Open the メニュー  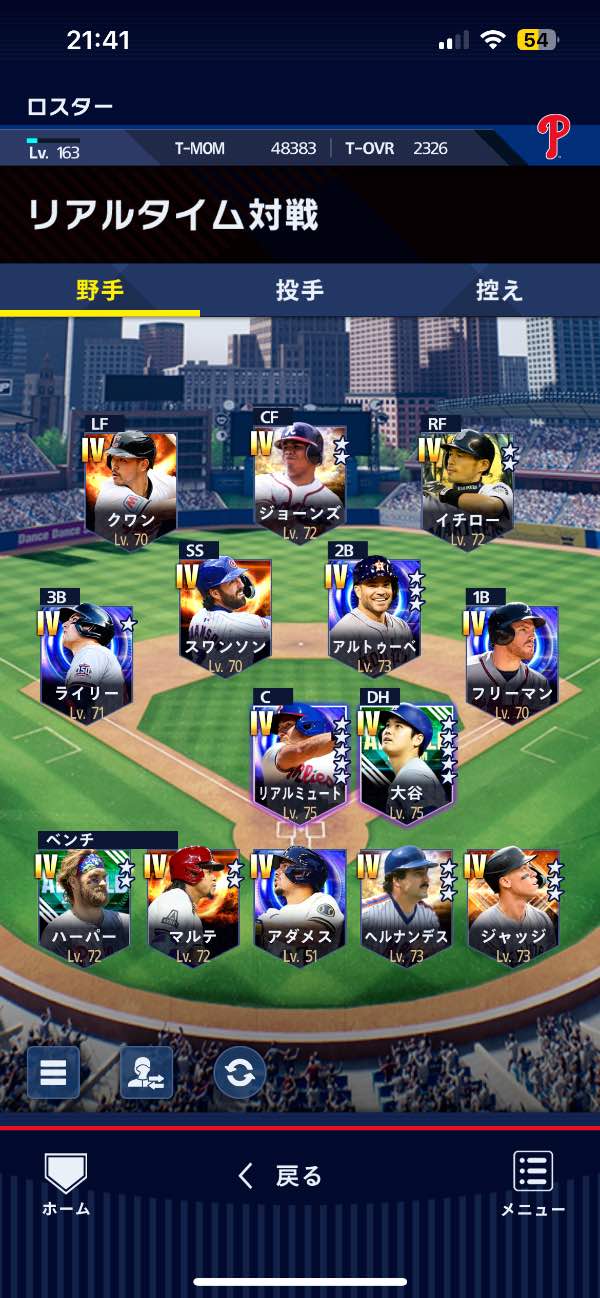click(533, 1185)
